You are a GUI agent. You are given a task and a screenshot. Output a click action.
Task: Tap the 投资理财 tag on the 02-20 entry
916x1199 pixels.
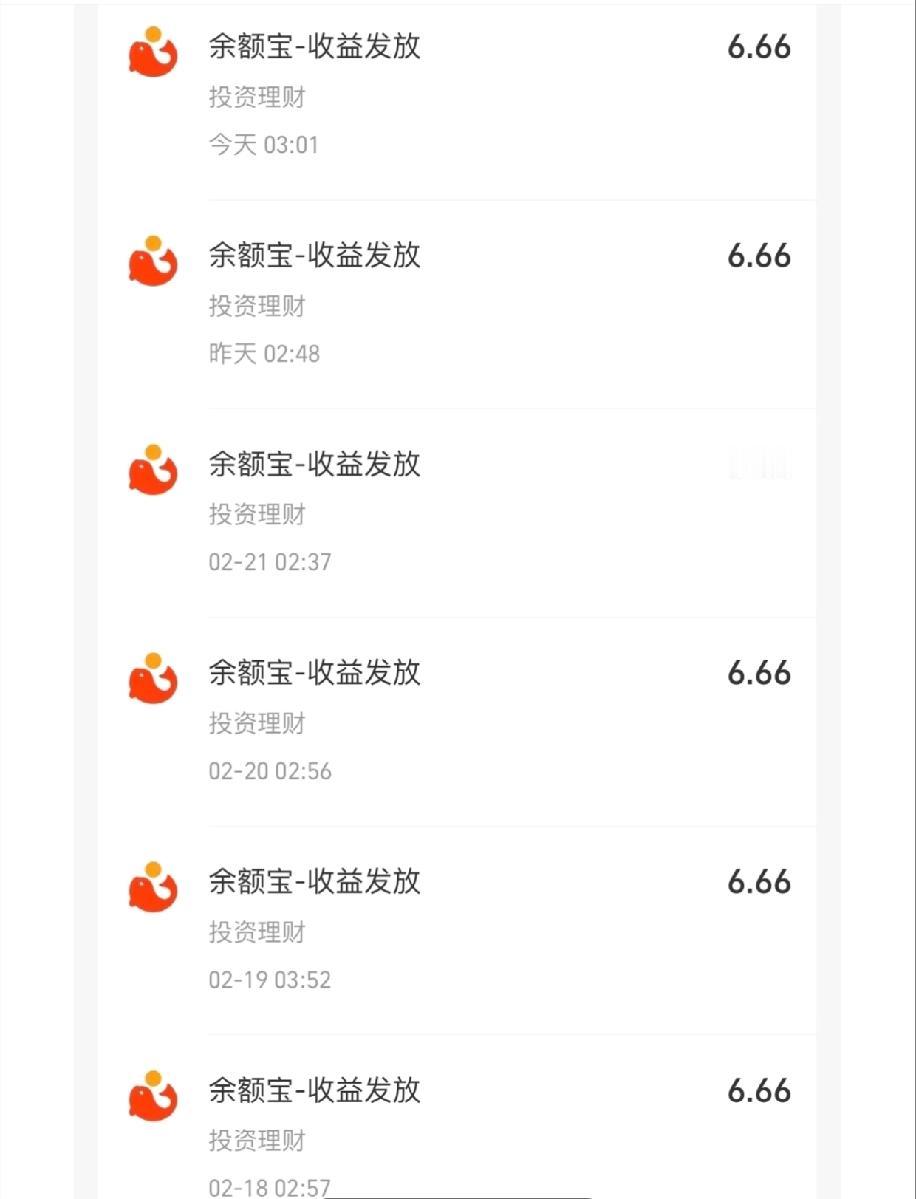click(x=256, y=724)
